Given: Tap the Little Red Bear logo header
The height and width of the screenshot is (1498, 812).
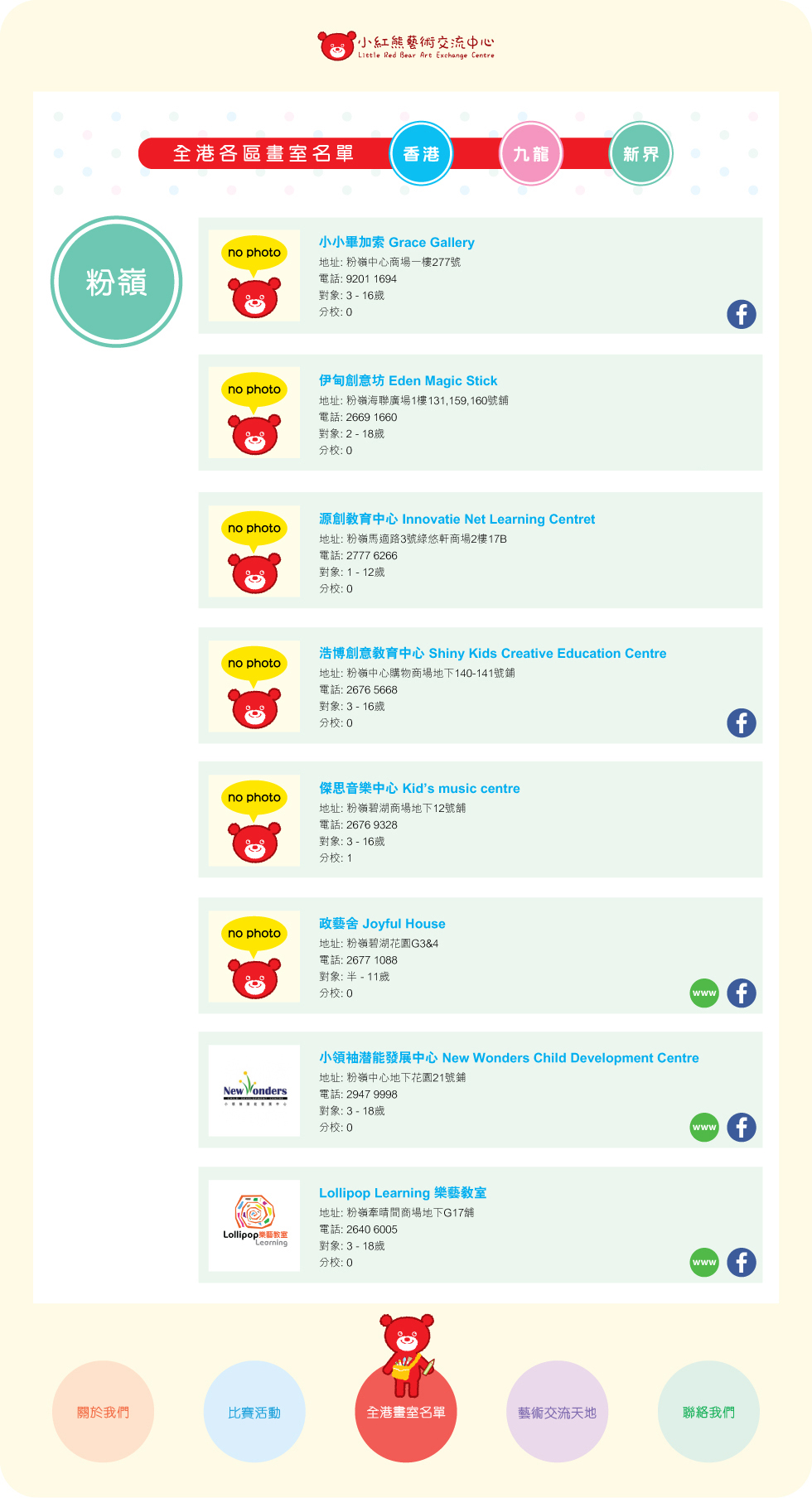Looking at the screenshot, I should coord(406,46).
